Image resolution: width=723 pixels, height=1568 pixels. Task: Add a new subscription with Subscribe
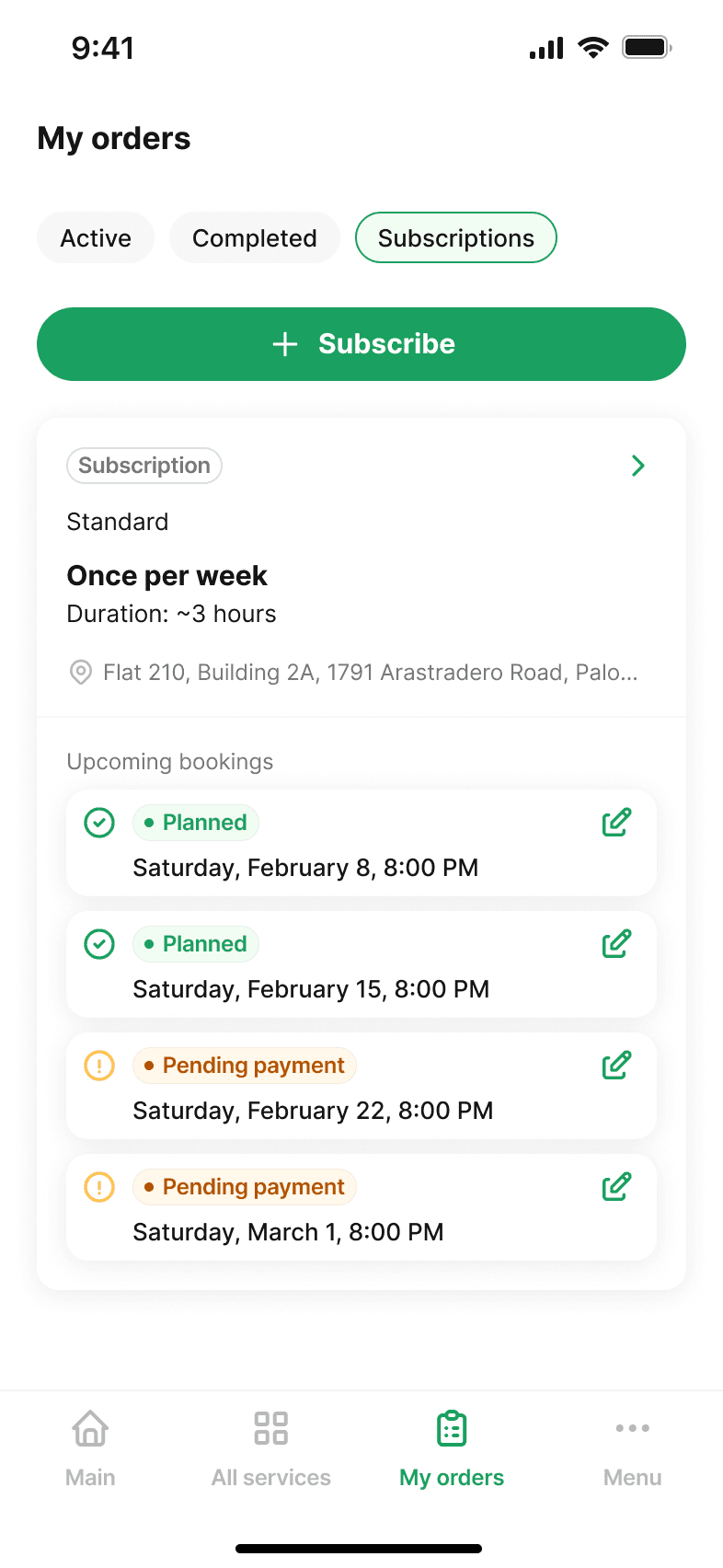361,344
